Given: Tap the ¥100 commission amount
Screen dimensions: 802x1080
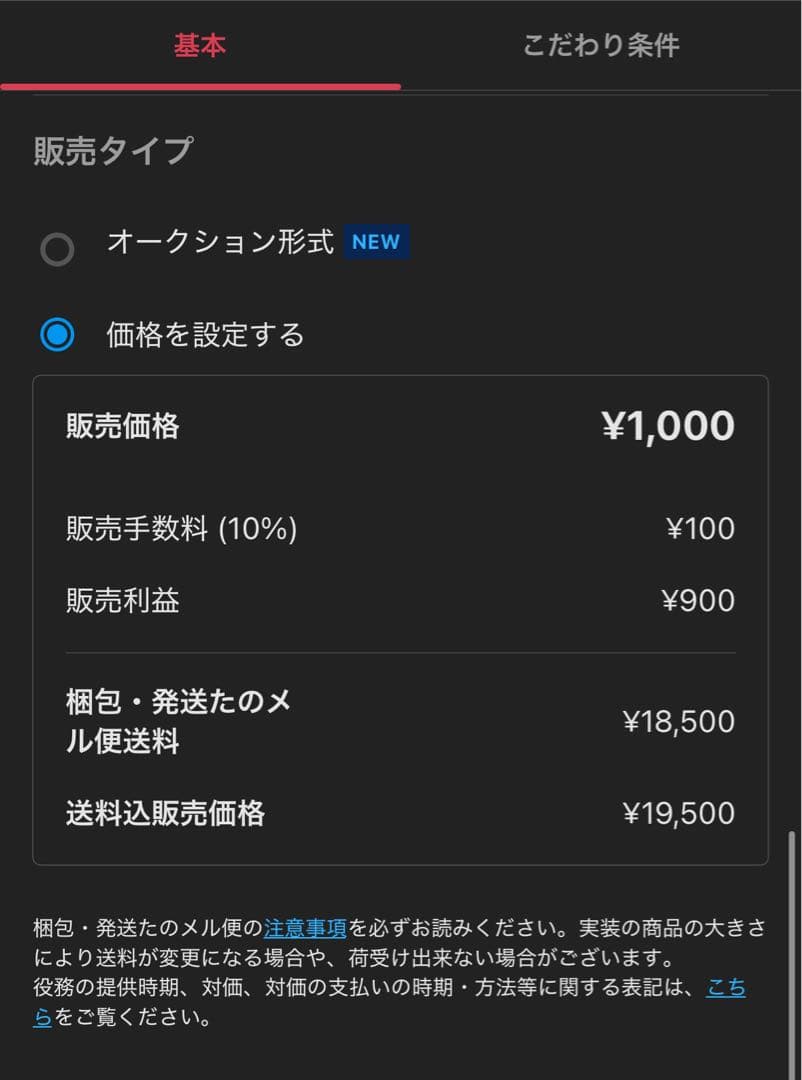Looking at the screenshot, I should pyautogui.click(x=701, y=529).
